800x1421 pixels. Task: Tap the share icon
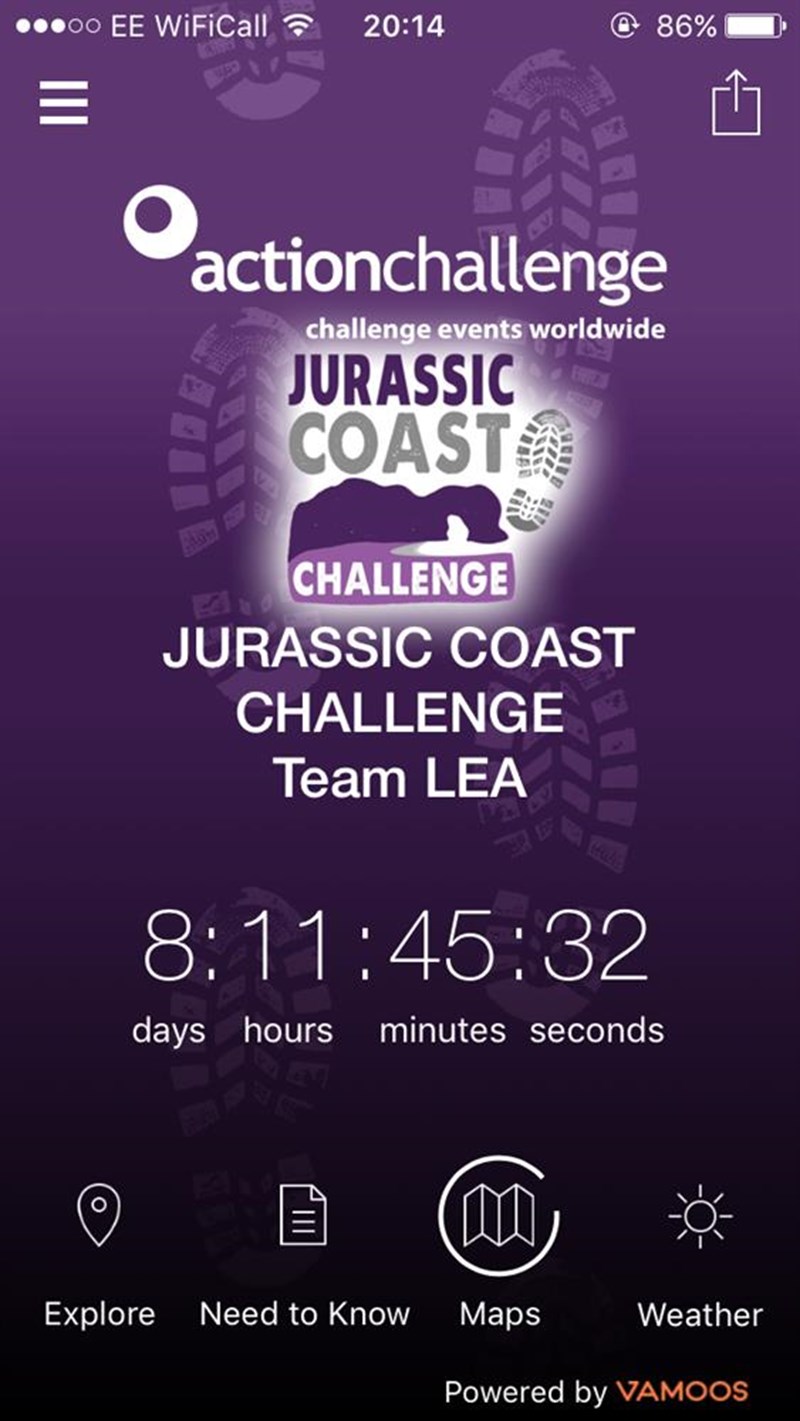click(736, 103)
